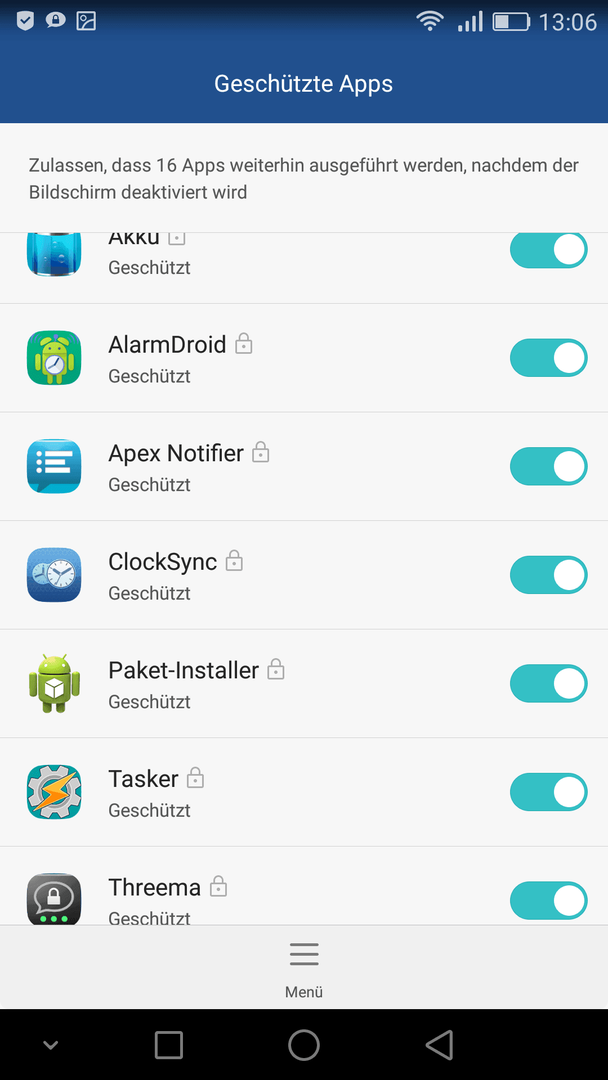Open recent apps with the square button
This screenshot has width=608, height=1080.
[169, 1045]
